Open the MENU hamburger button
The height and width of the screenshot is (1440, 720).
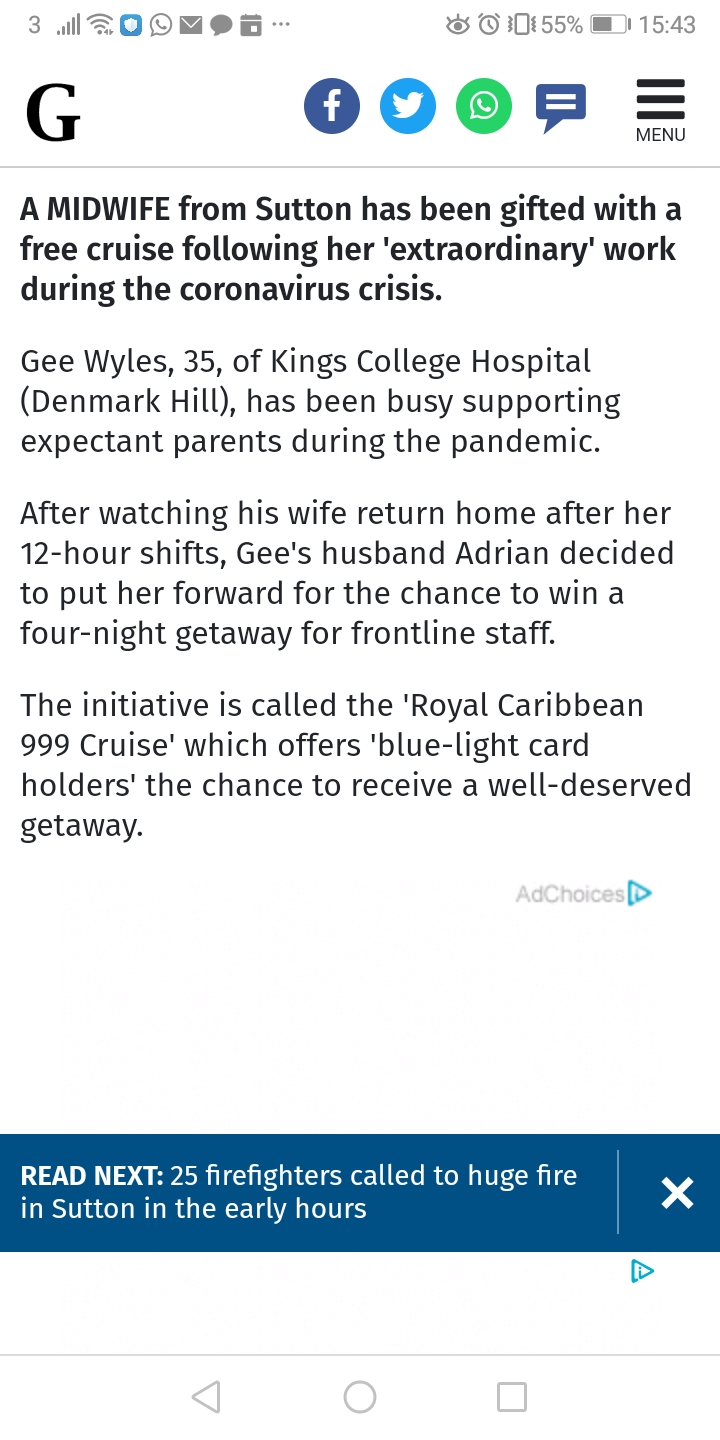660,110
